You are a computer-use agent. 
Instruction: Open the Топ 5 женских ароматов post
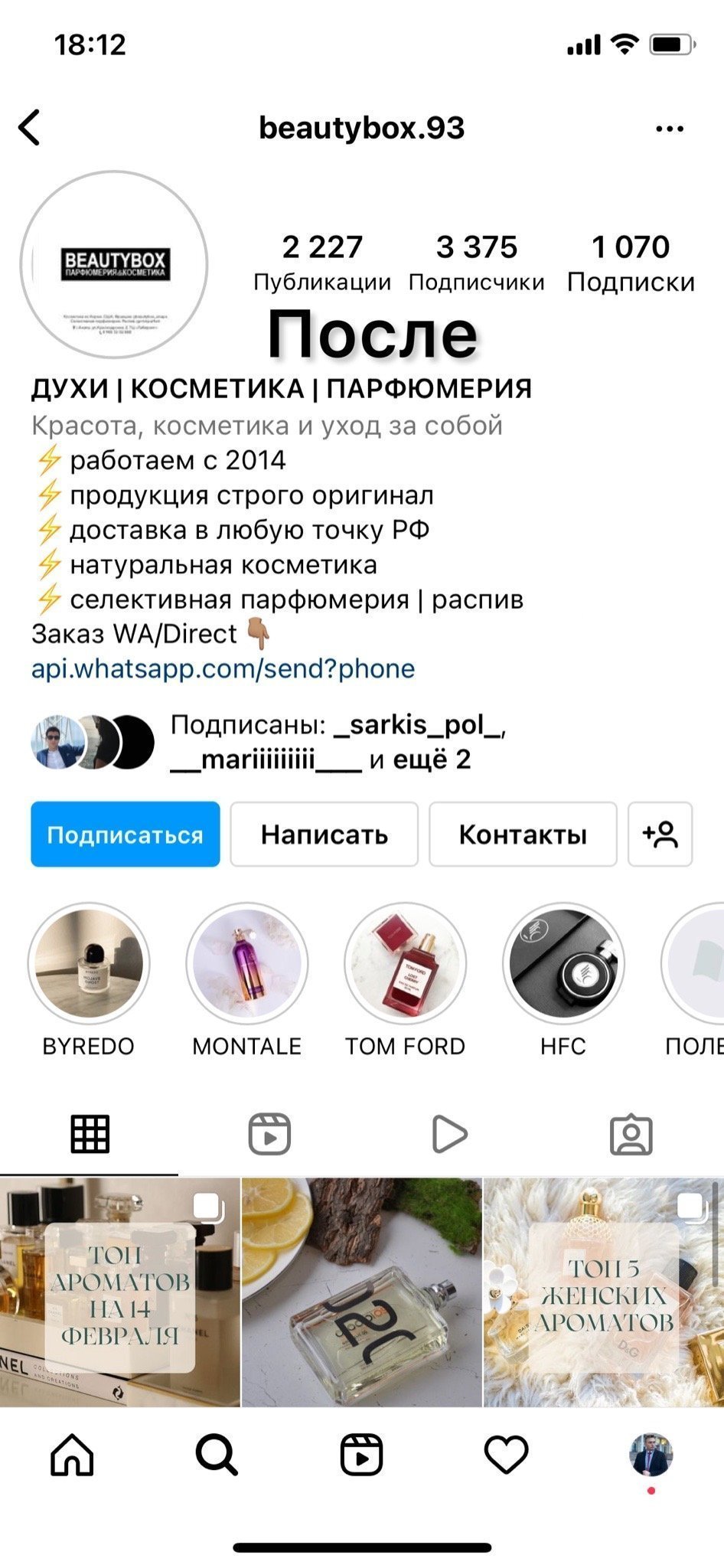tap(604, 1292)
